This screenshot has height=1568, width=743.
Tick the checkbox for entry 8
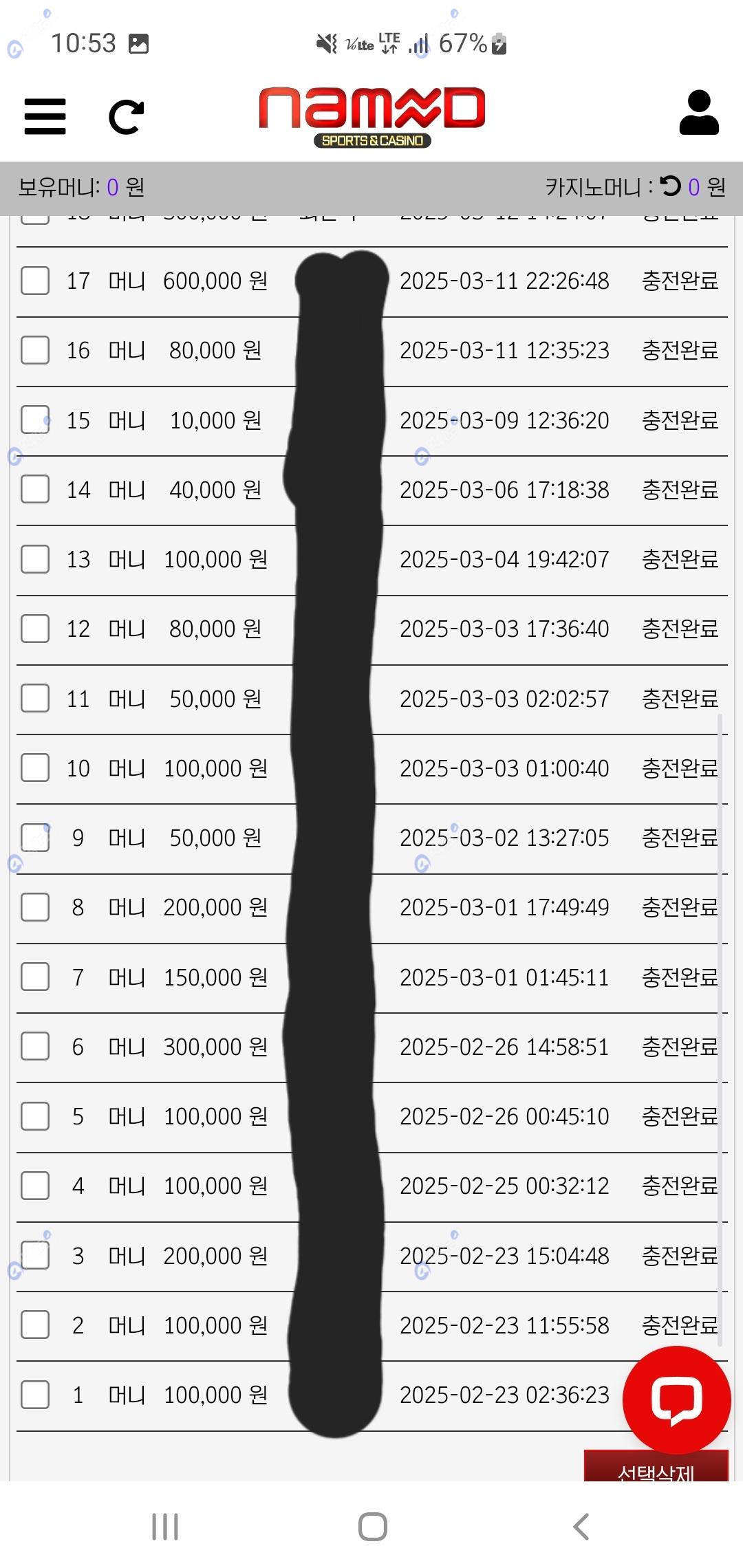[x=35, y=907]
